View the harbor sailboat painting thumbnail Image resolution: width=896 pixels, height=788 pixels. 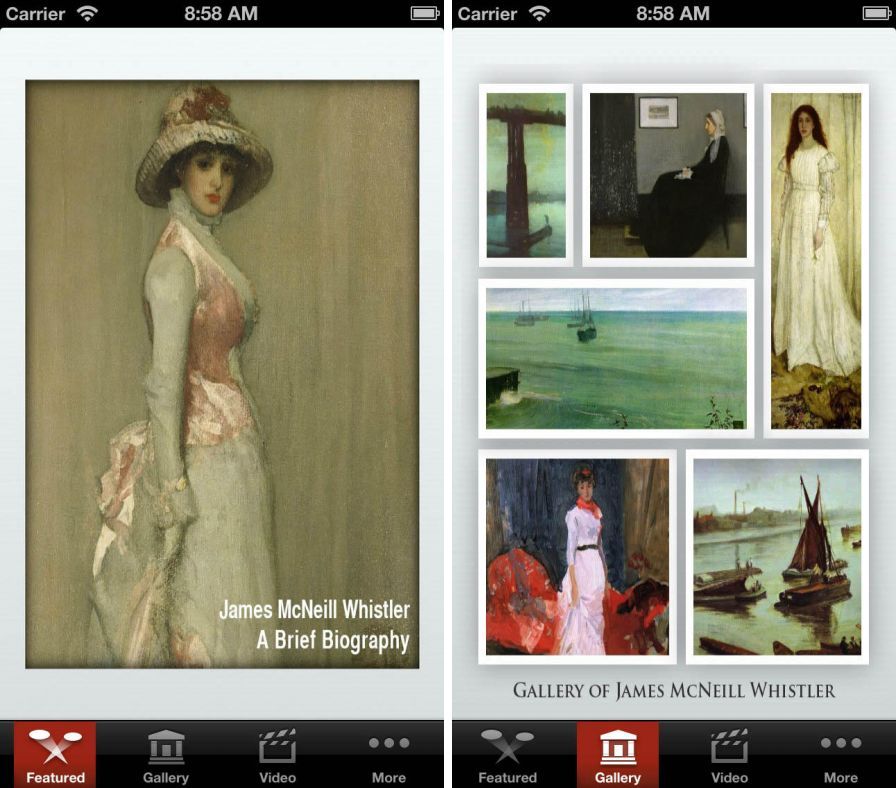pos(777,557)
